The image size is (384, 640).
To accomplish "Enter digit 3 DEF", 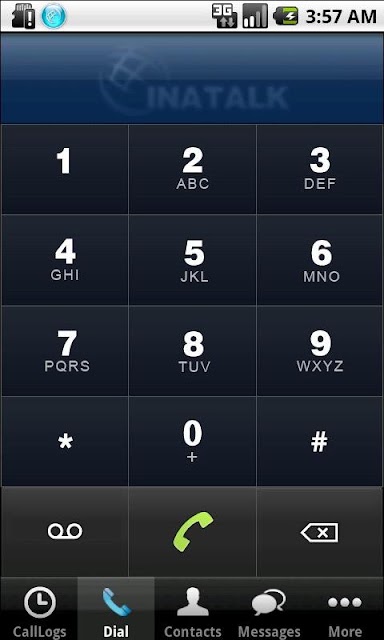I will click(x=320, y=169).
